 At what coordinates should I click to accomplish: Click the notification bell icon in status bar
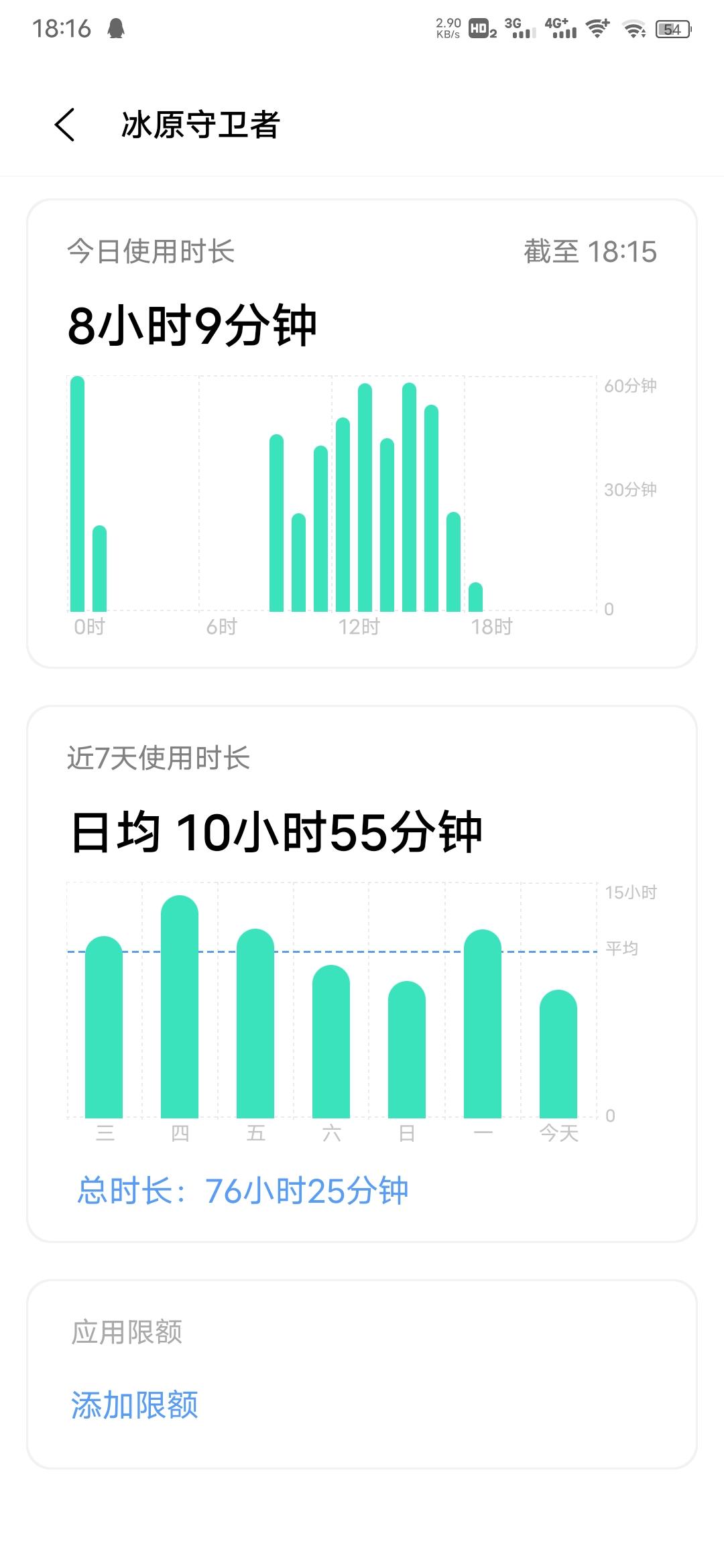click(x=115, y=27)
